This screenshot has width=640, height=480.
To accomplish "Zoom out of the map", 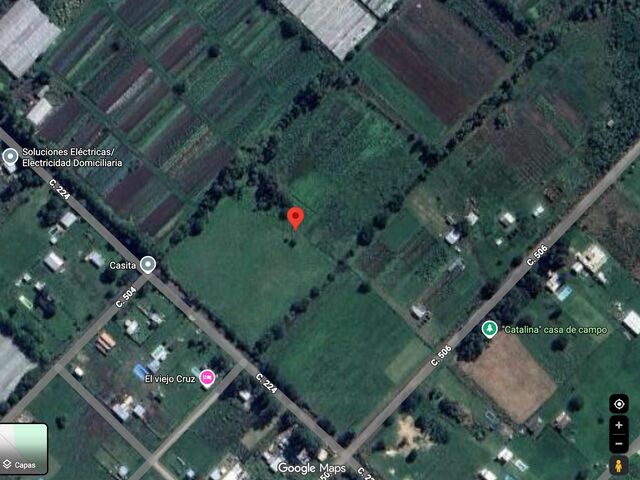I will (619, 443).
